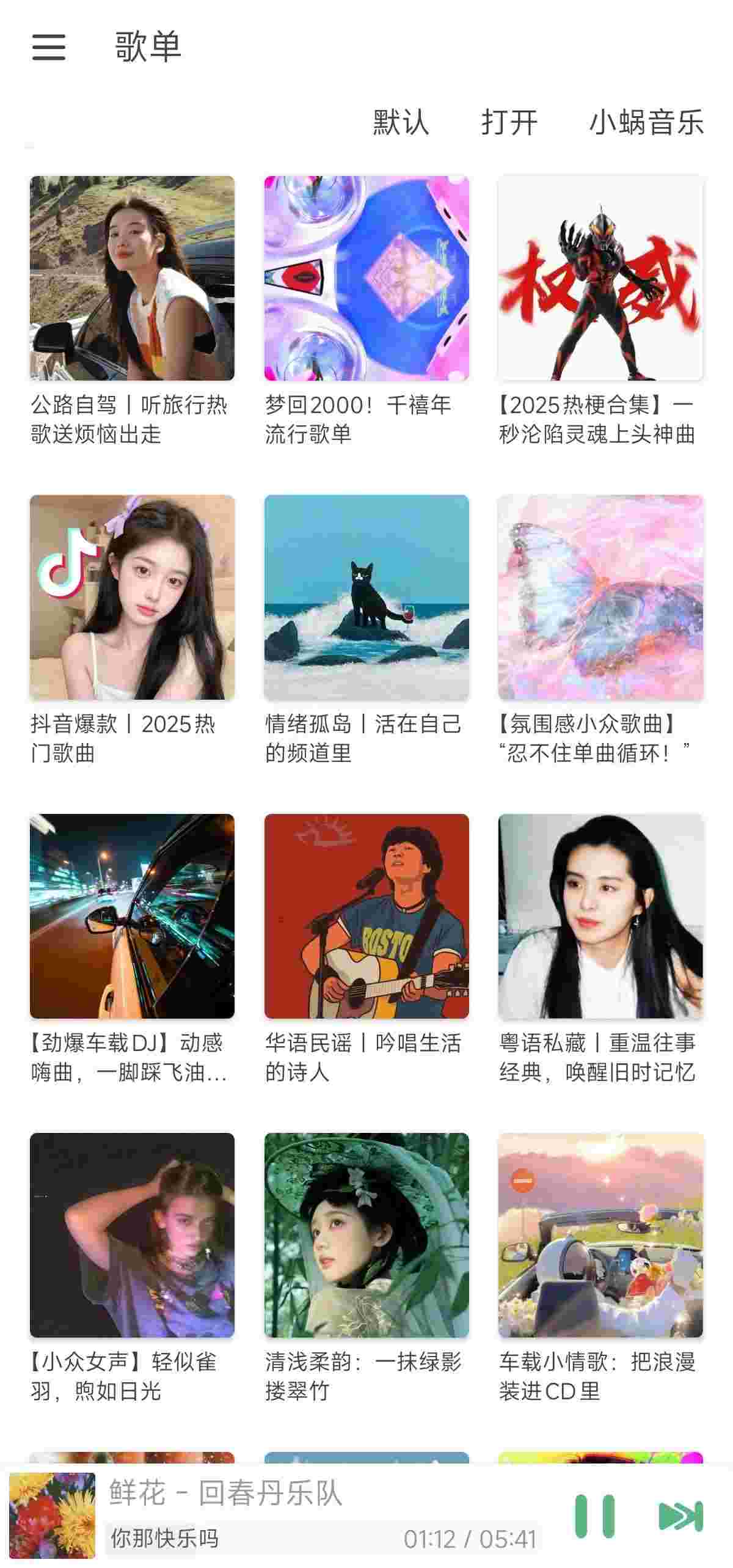Open the 清浅柔韵 playlist
This screenshot has width=733, height=1568.
point(366,1236)
